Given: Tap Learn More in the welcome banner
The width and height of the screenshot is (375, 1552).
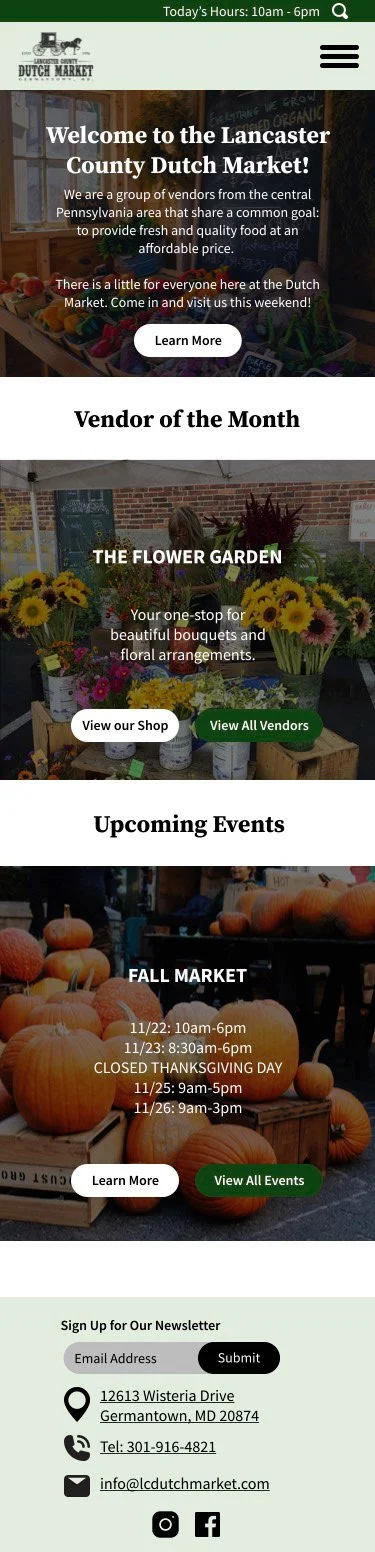Looking at the screenshot, I should tap(188, 340).
